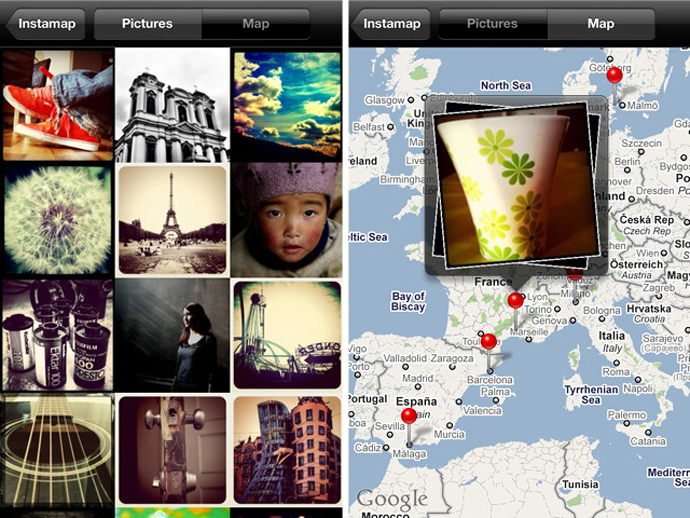View the dramatic cloudy sky photo
Image resolution: width=690 pixels, height=518 pixels.
pyautogui.click(x=287, y=105)
